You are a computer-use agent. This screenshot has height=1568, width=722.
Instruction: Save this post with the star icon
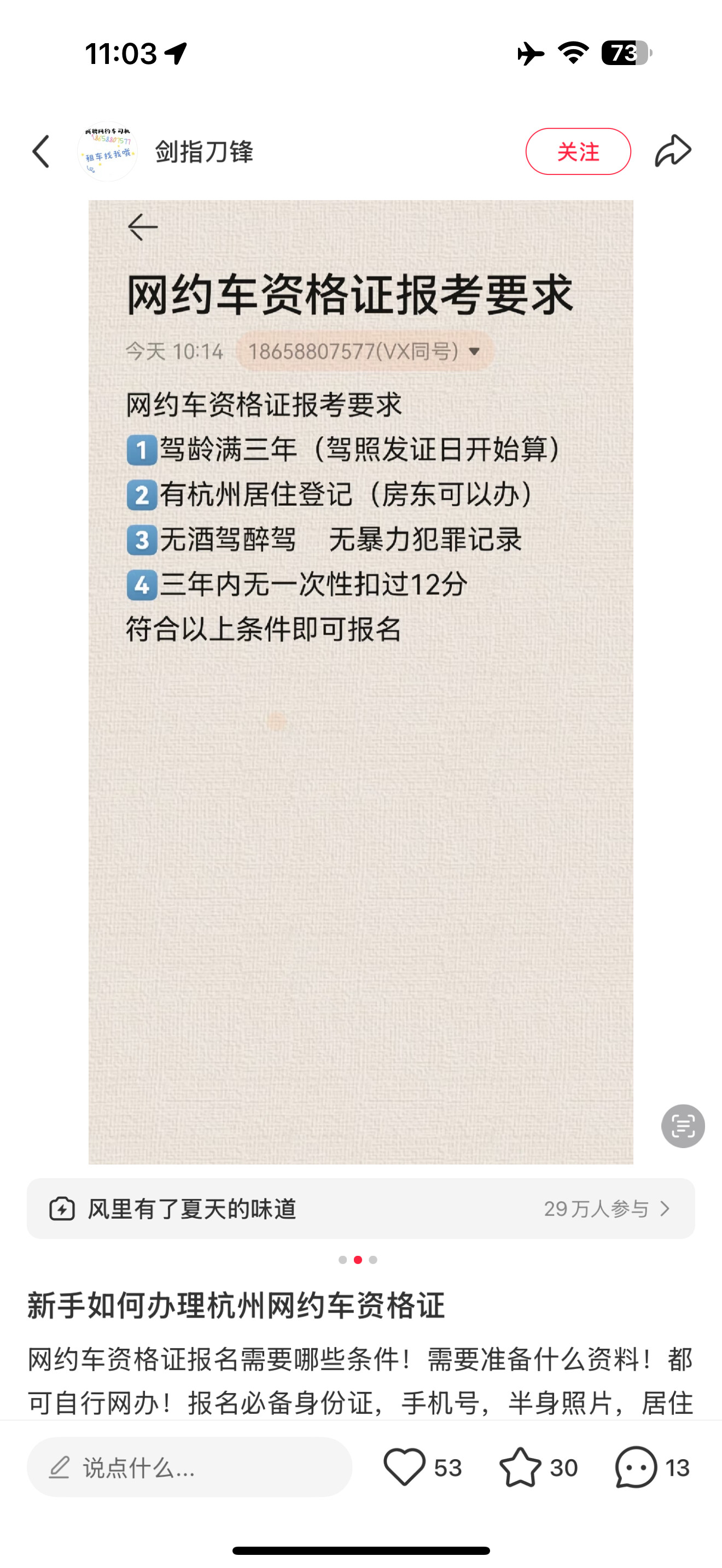521,1467
